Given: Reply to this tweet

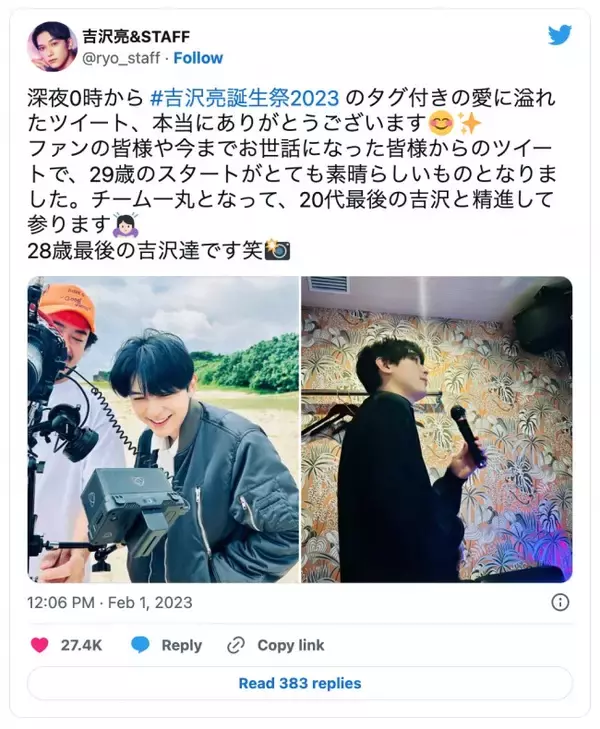Looking at the screenshot, I should coord(168,645).
